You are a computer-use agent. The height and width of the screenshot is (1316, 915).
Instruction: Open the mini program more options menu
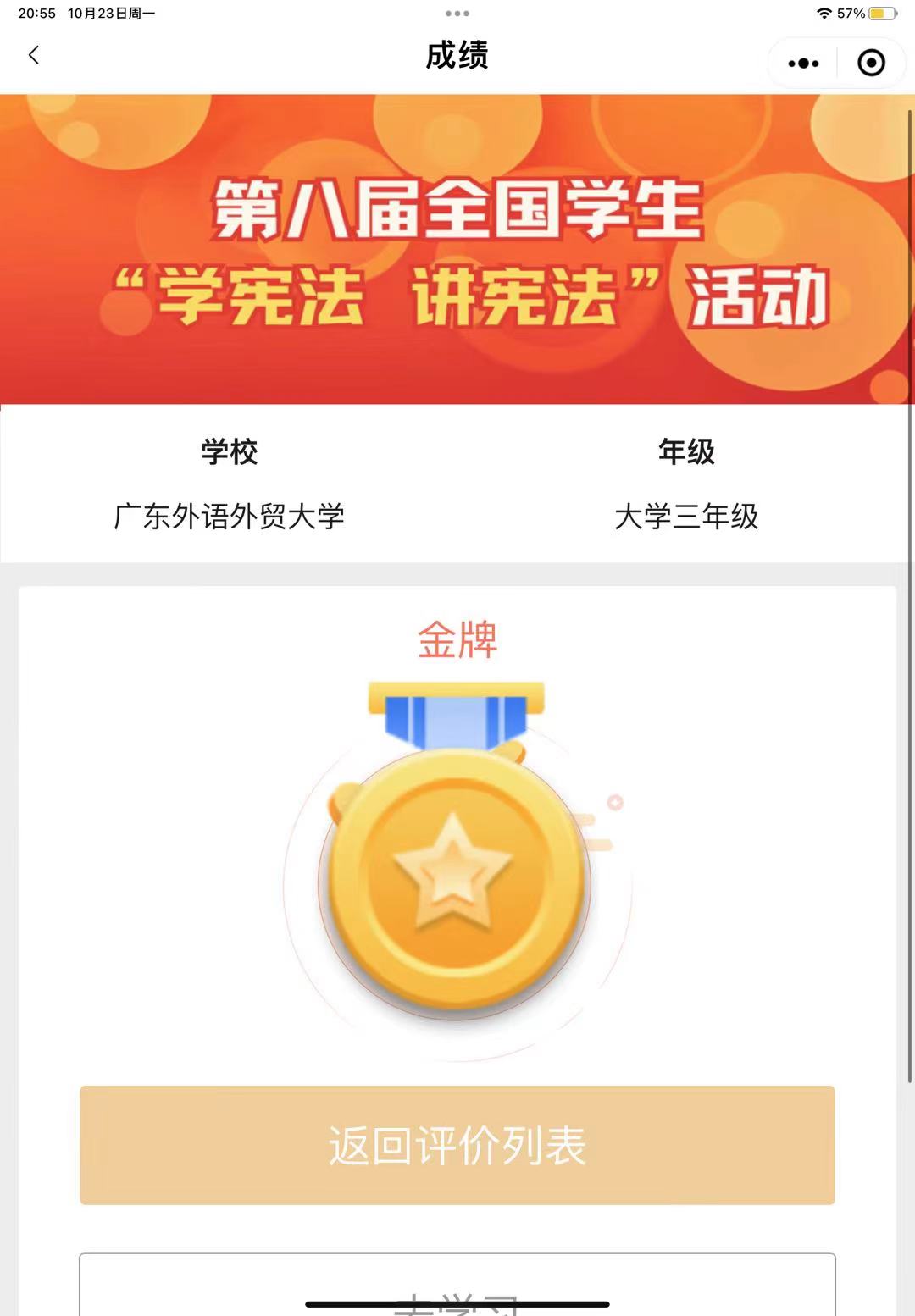(803, 64)
